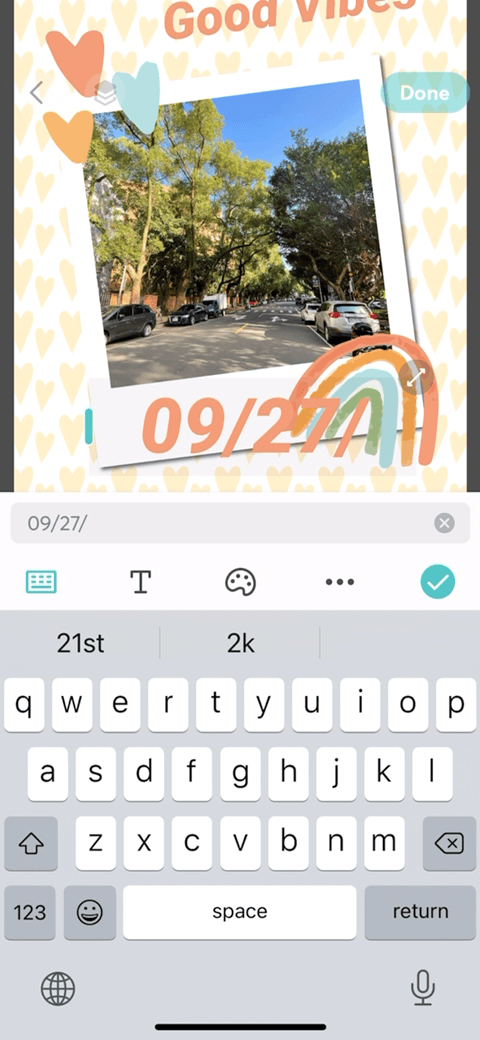This screenshot has height=1040, width=480.
Task: Choose the 2k keyboard suggestion
Action: [x=240, y=643]
